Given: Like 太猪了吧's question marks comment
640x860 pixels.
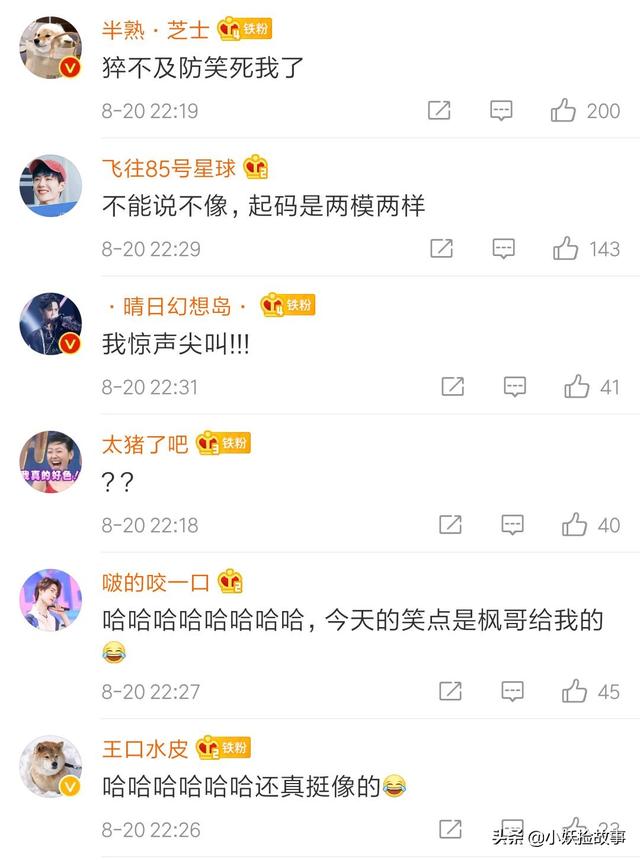Looking at the screenshot, I should coord(574,524).
